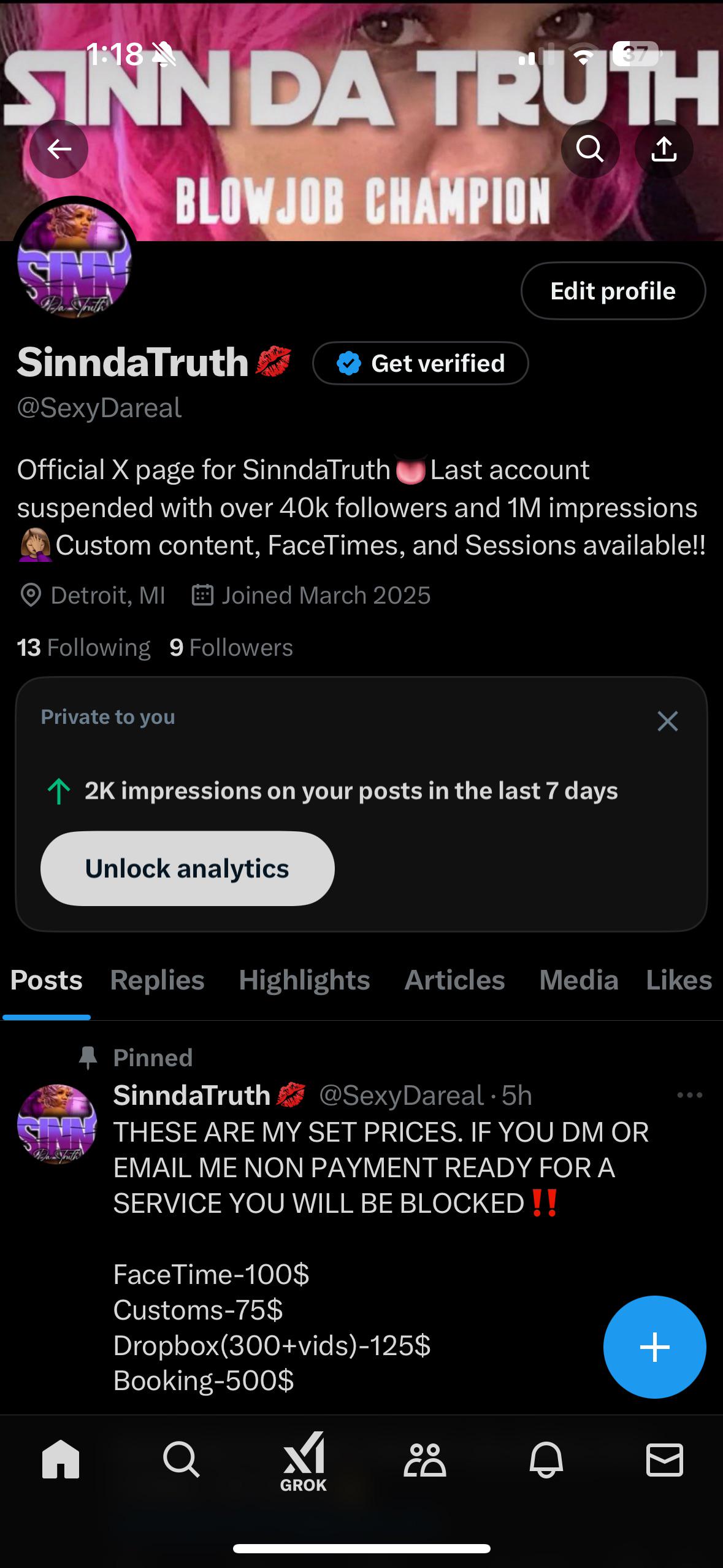
Task: Go back using the arrow icon
Action: pos(59,149)
